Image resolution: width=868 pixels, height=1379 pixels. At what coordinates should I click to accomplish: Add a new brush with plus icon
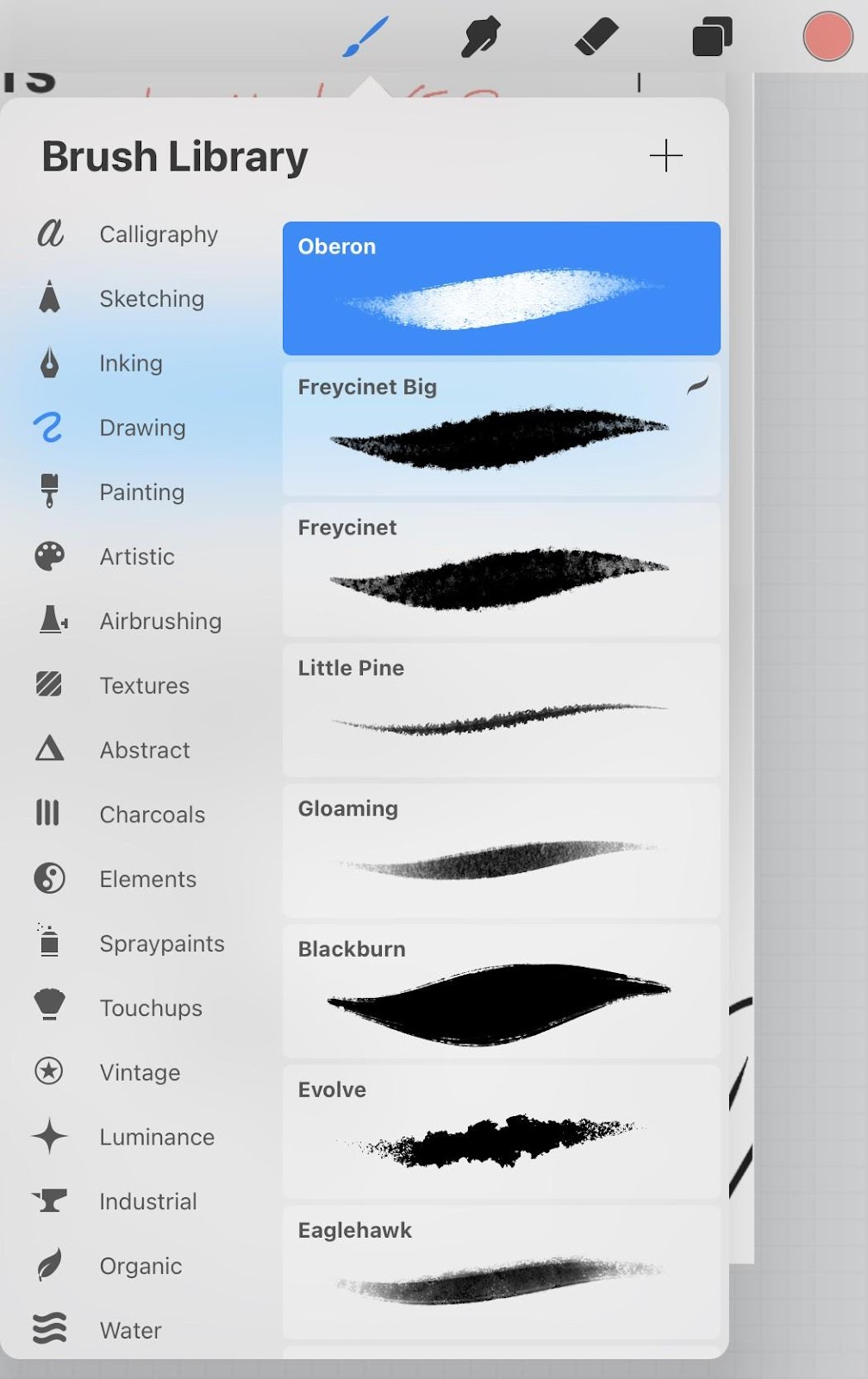pos(665,156)
